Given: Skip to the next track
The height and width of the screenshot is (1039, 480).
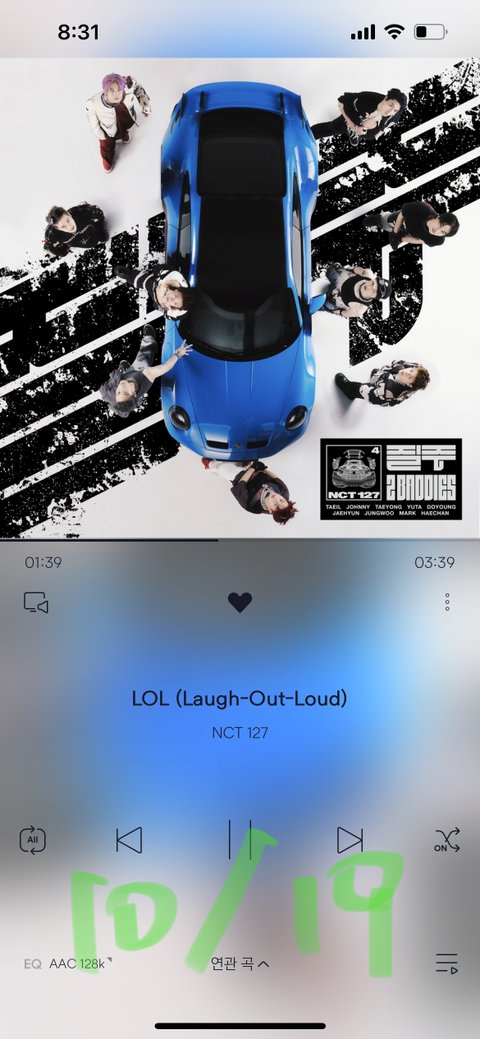Looking at the screenshot, I should [x=349, y=840].
